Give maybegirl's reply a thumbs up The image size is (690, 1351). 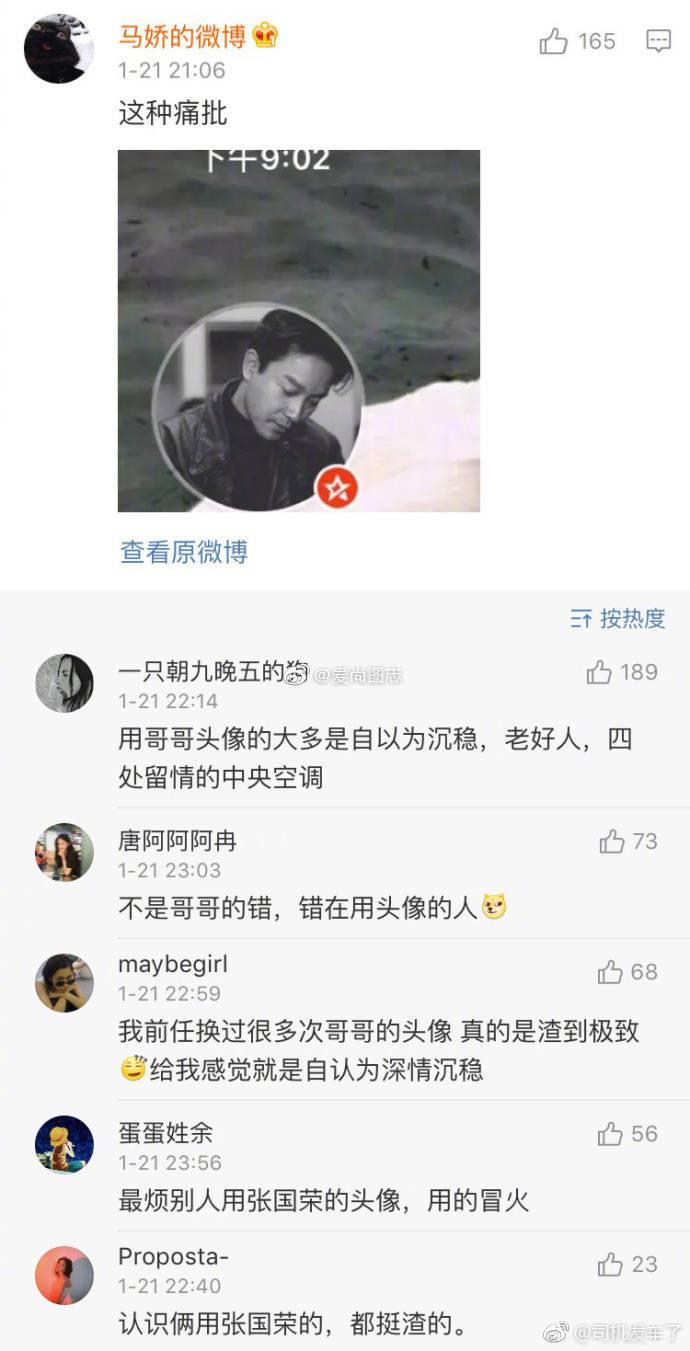pyautogui.click(x=610, y=972)
